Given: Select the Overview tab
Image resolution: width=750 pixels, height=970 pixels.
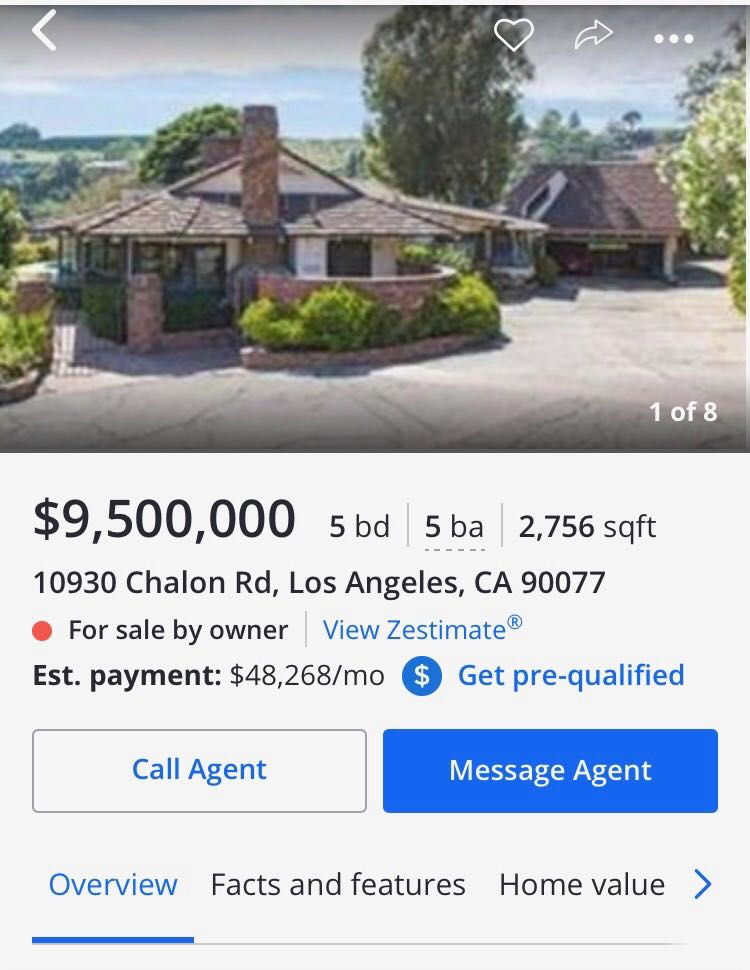Looking at the screenshot, I should [113, 885].
